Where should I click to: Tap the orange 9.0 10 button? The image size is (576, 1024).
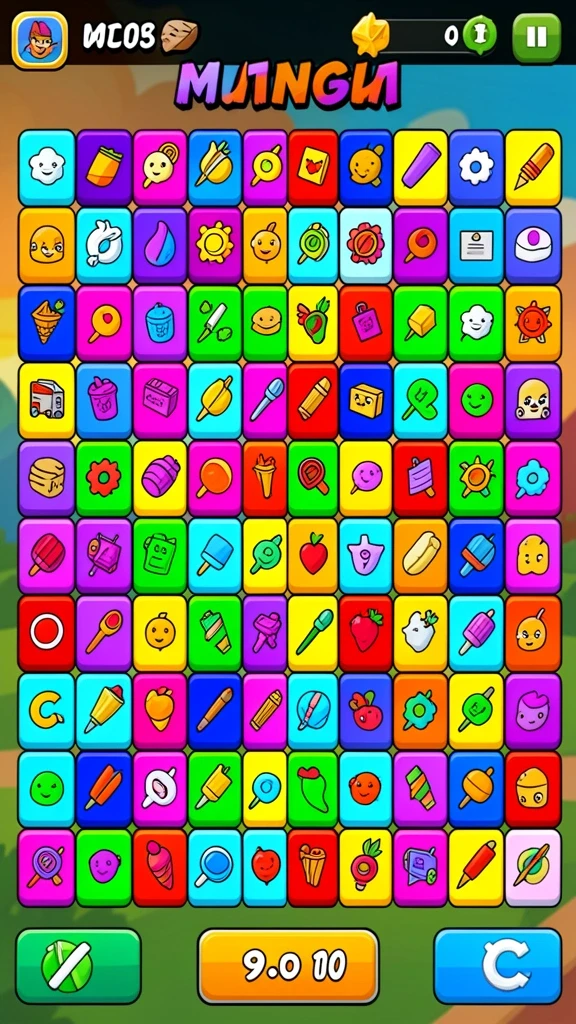288,966
